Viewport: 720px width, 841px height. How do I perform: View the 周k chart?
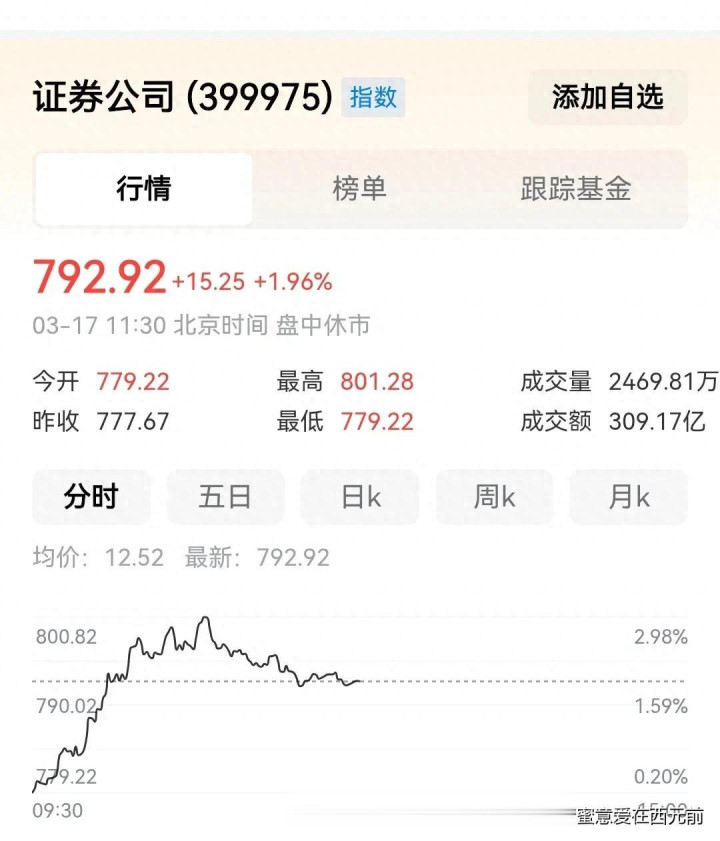(494, 497)
